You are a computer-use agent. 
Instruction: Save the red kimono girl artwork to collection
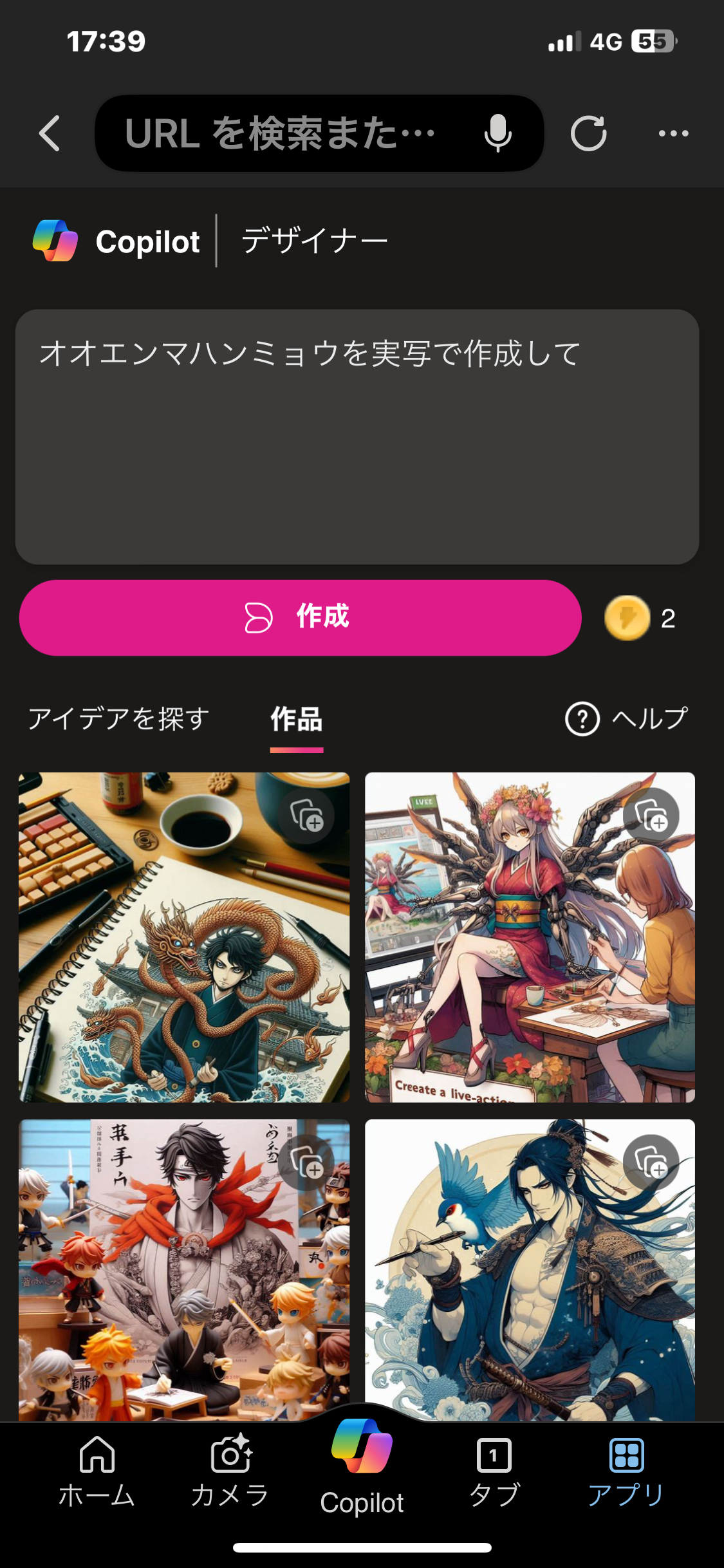(x=651, y=816)
